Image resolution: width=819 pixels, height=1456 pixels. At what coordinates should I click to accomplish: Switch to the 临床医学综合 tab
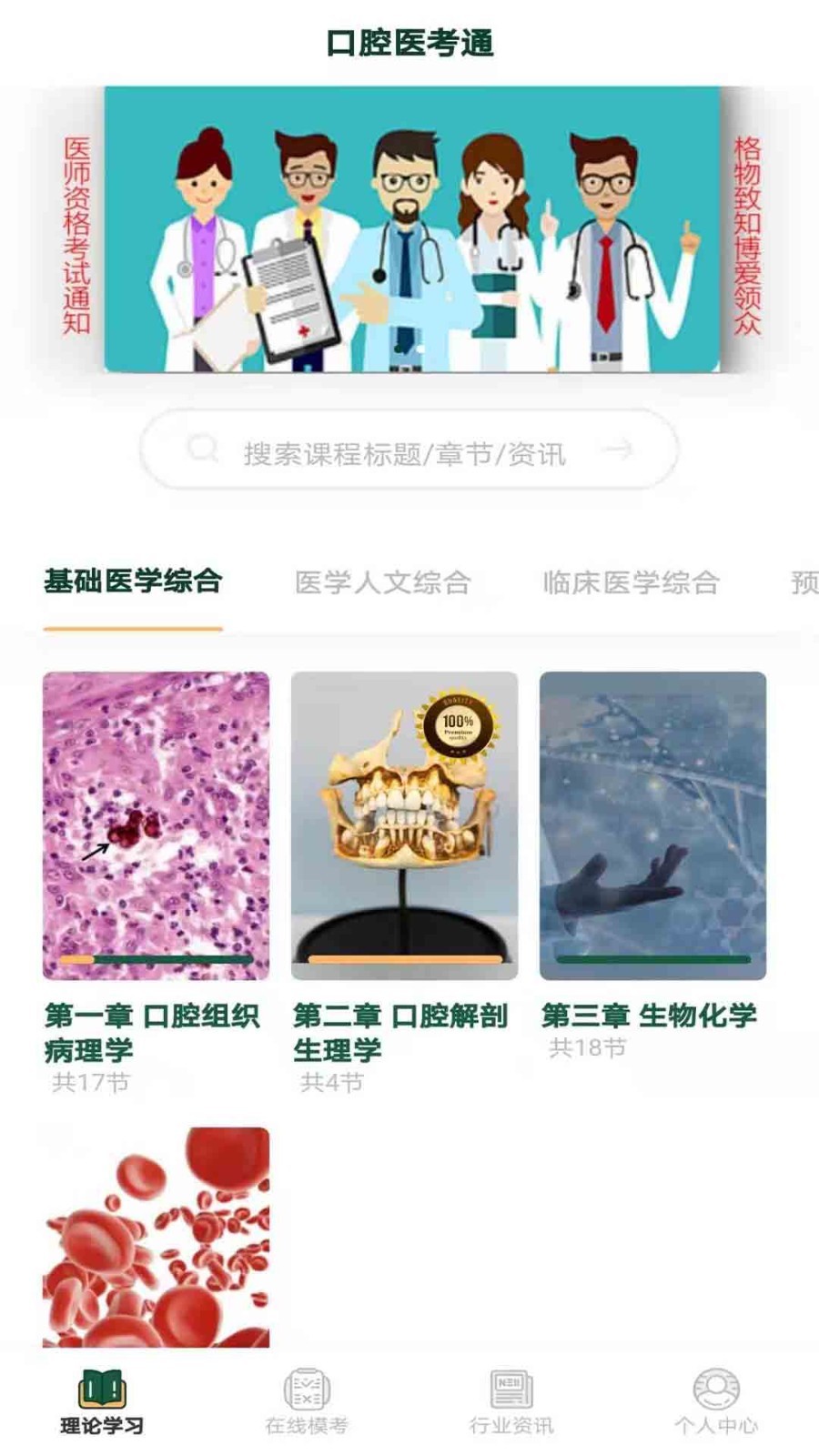(630, 582)
